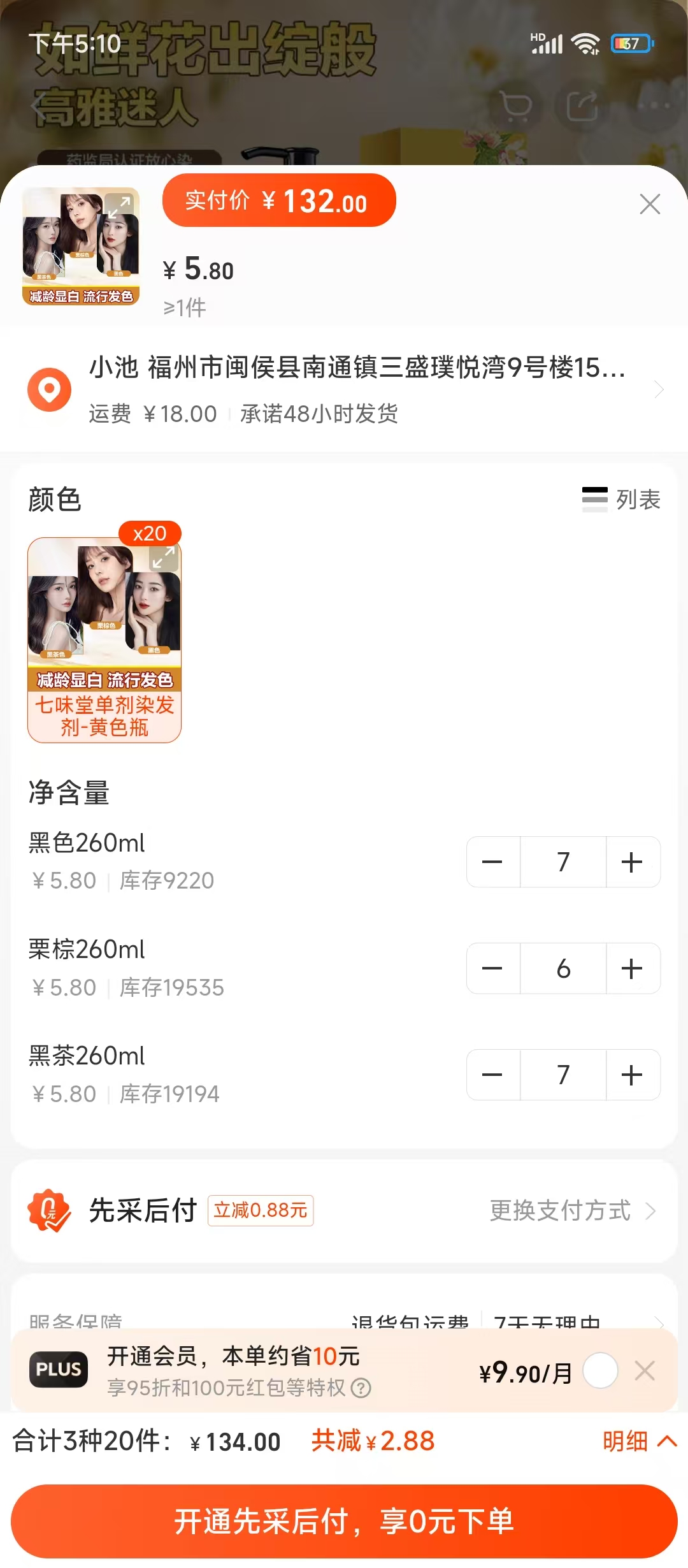The image size is (688, 1568).
Task: Dismiss the PLUS membership banner
Action: [645, 1370]
